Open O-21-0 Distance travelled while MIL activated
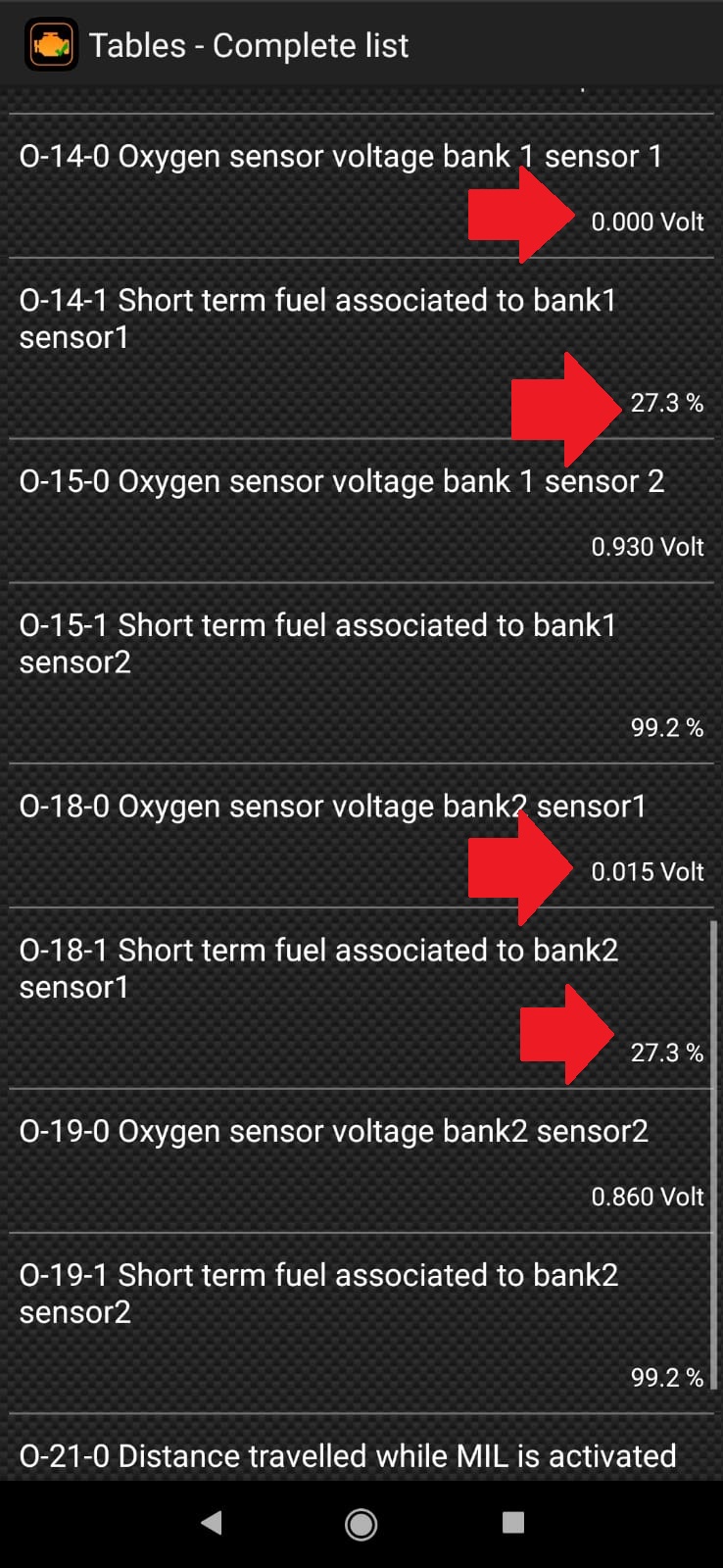Image resolution: width=723 pixels, height=1568 pixels. point(361,1448)
